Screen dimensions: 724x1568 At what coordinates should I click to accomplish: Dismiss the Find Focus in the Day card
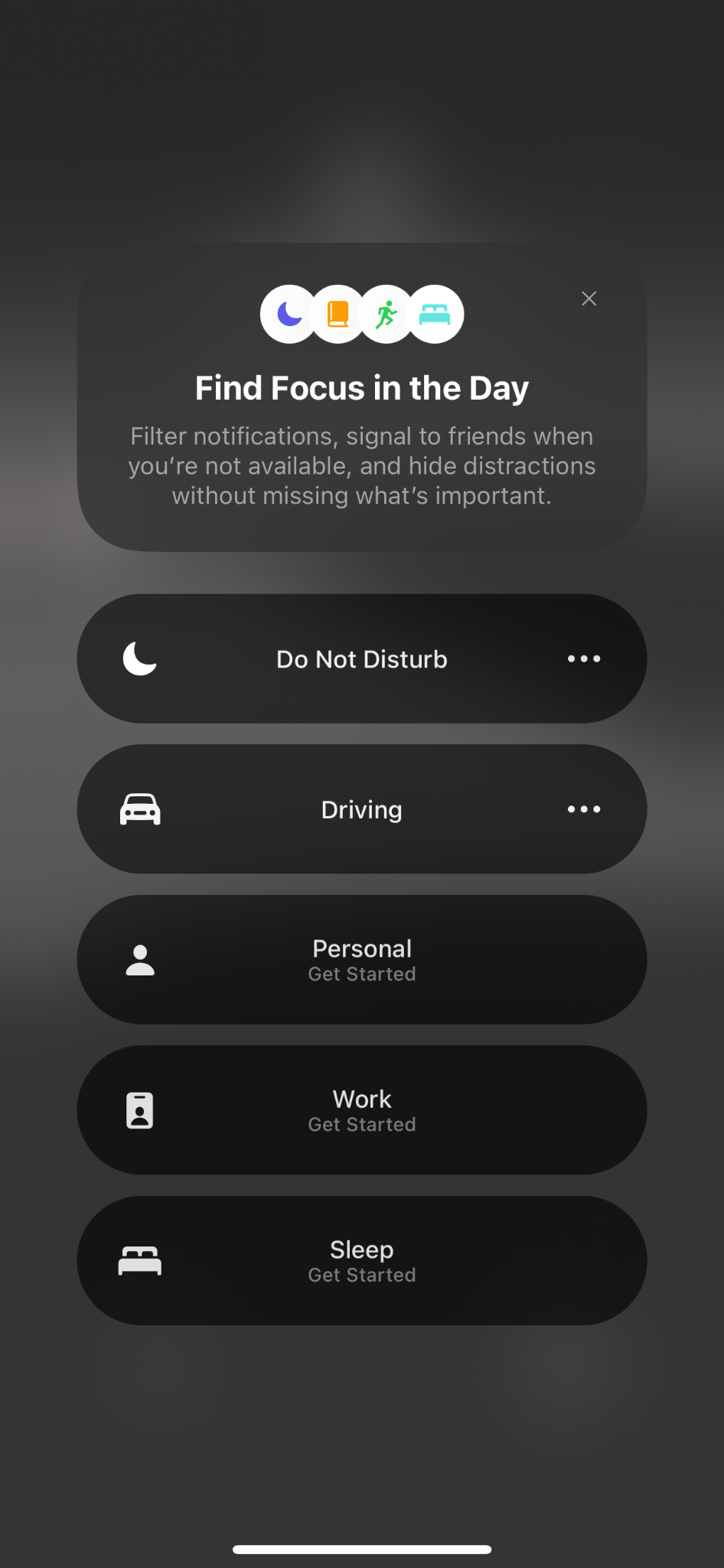(x=589, y=299)
